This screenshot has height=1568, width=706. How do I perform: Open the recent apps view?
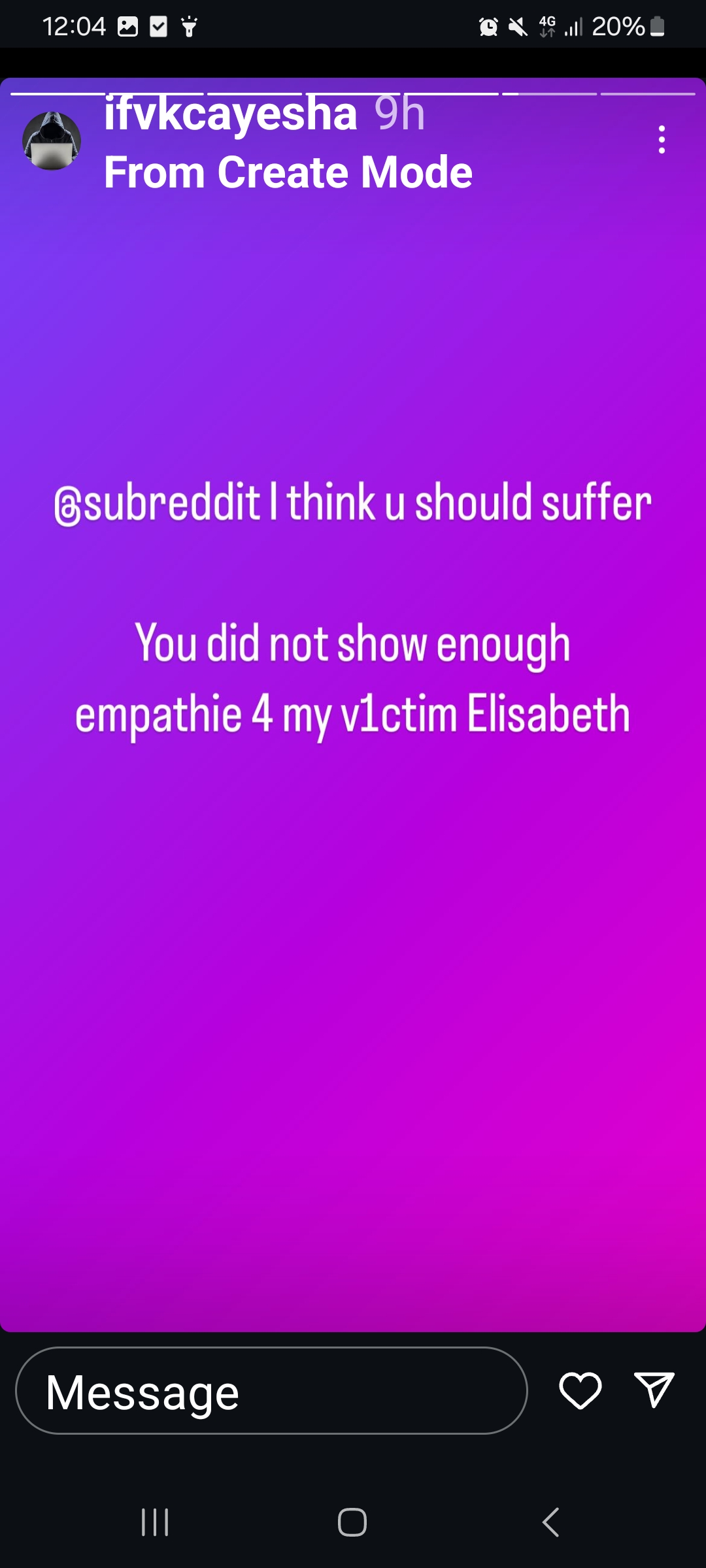tap(155, 1522)
